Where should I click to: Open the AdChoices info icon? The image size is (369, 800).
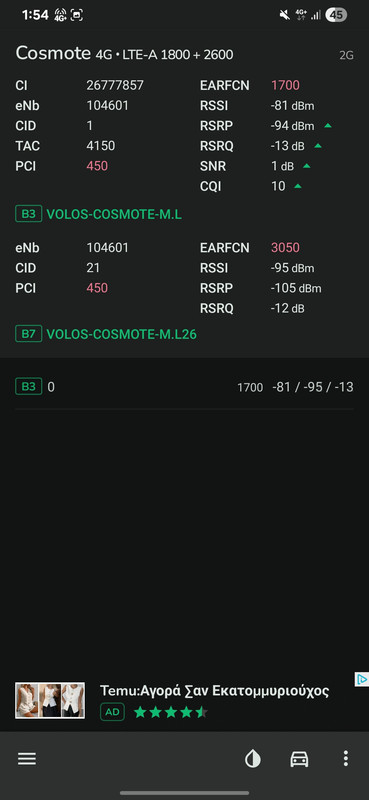coord(361,680)
